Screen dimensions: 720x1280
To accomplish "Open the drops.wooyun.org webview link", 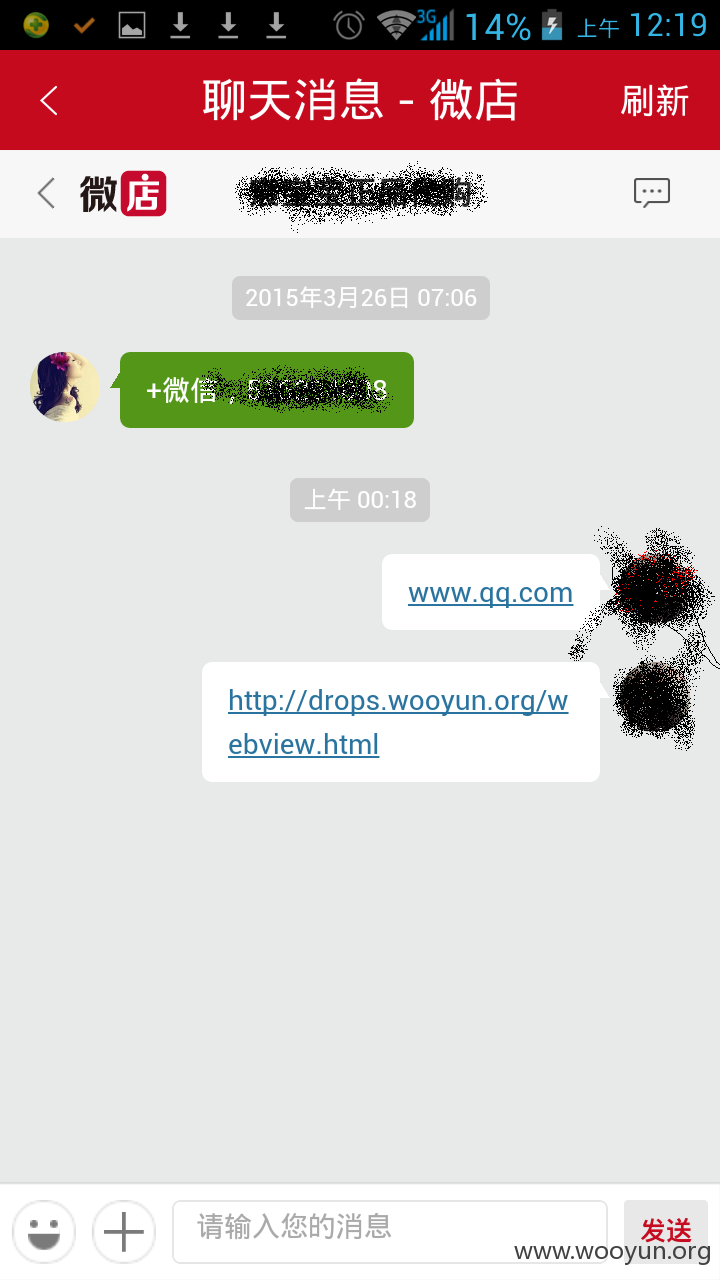I will 398,722.
